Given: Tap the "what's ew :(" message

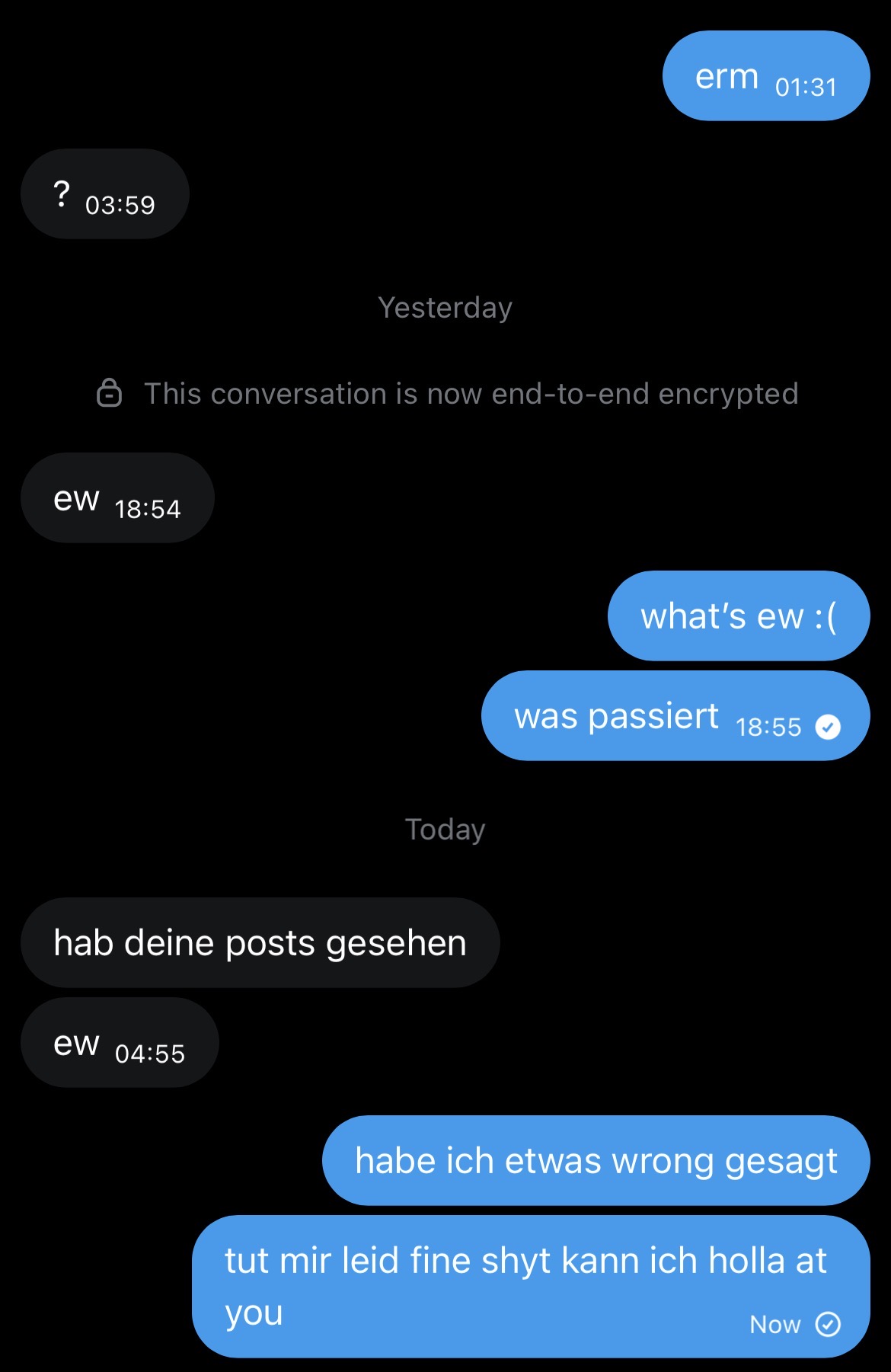Looking at the screenshot, I should pos(738,616).
